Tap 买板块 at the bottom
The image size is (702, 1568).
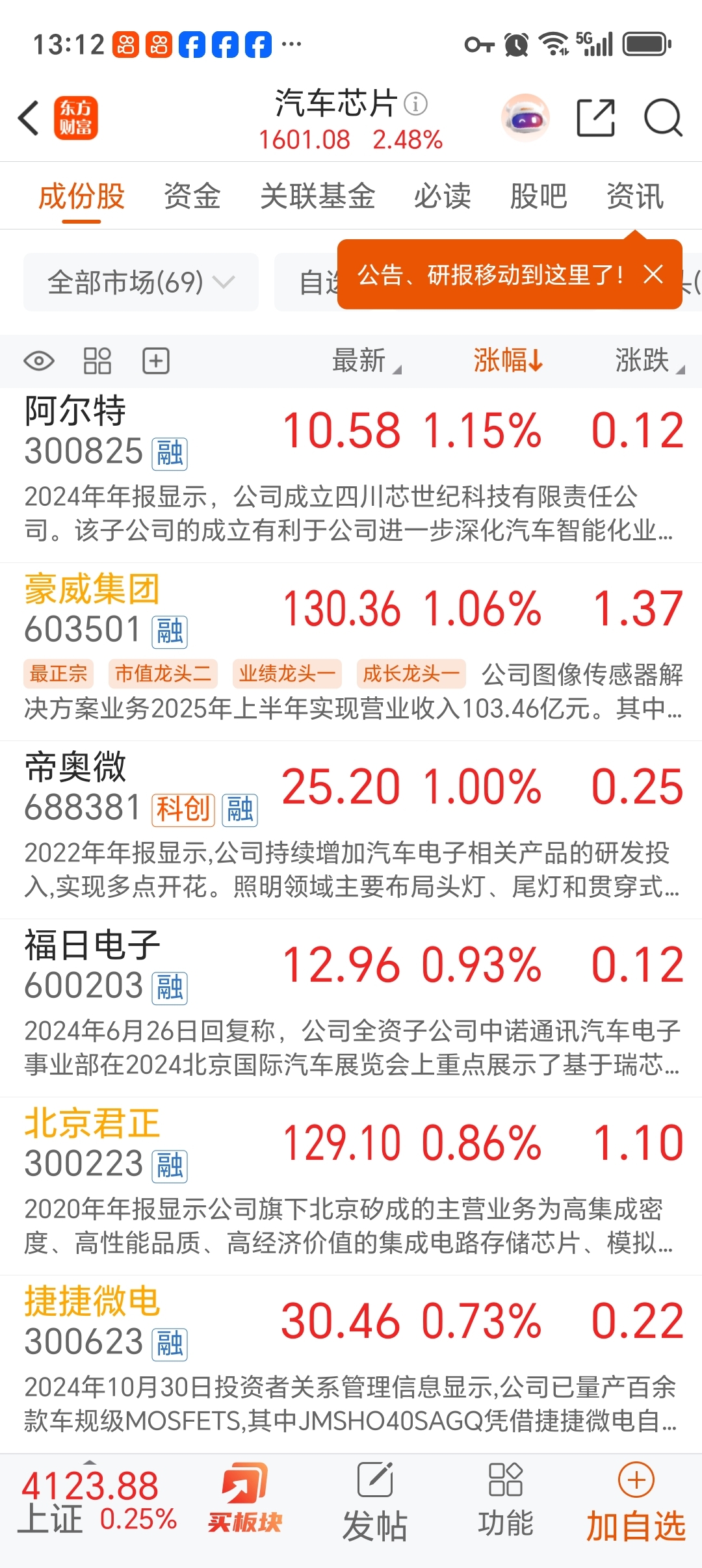coord(245,1502)
